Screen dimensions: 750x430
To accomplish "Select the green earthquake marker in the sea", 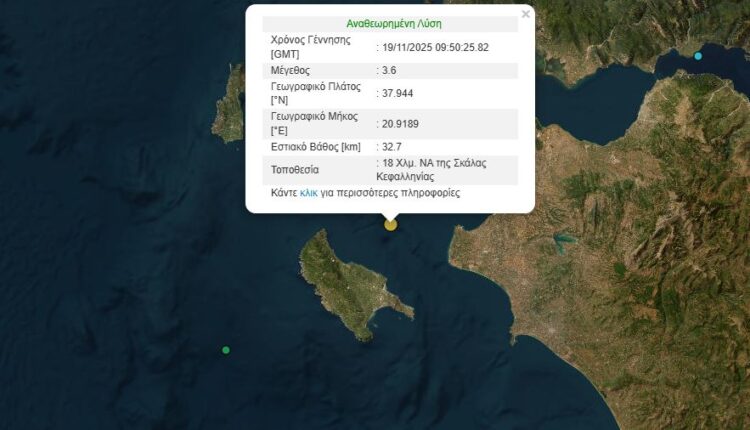I will click(x=226, y=350).
